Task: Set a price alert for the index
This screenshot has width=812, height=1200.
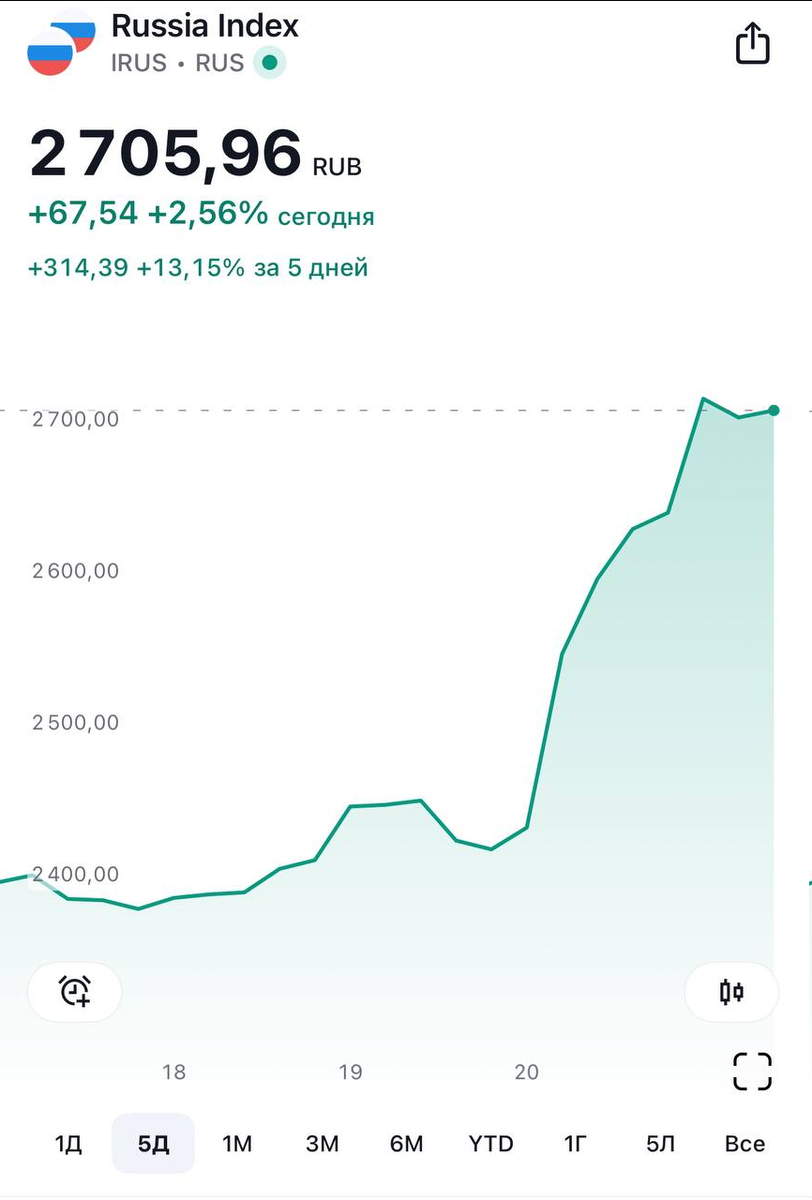Action: 75,991
